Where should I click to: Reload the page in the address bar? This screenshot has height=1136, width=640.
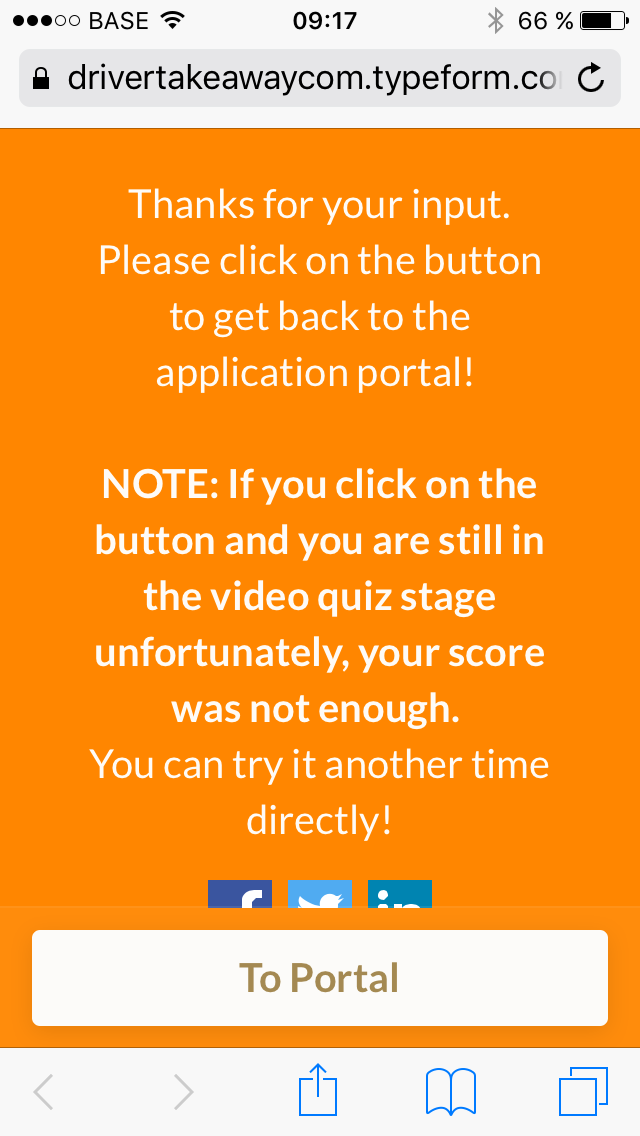(591, 78)
